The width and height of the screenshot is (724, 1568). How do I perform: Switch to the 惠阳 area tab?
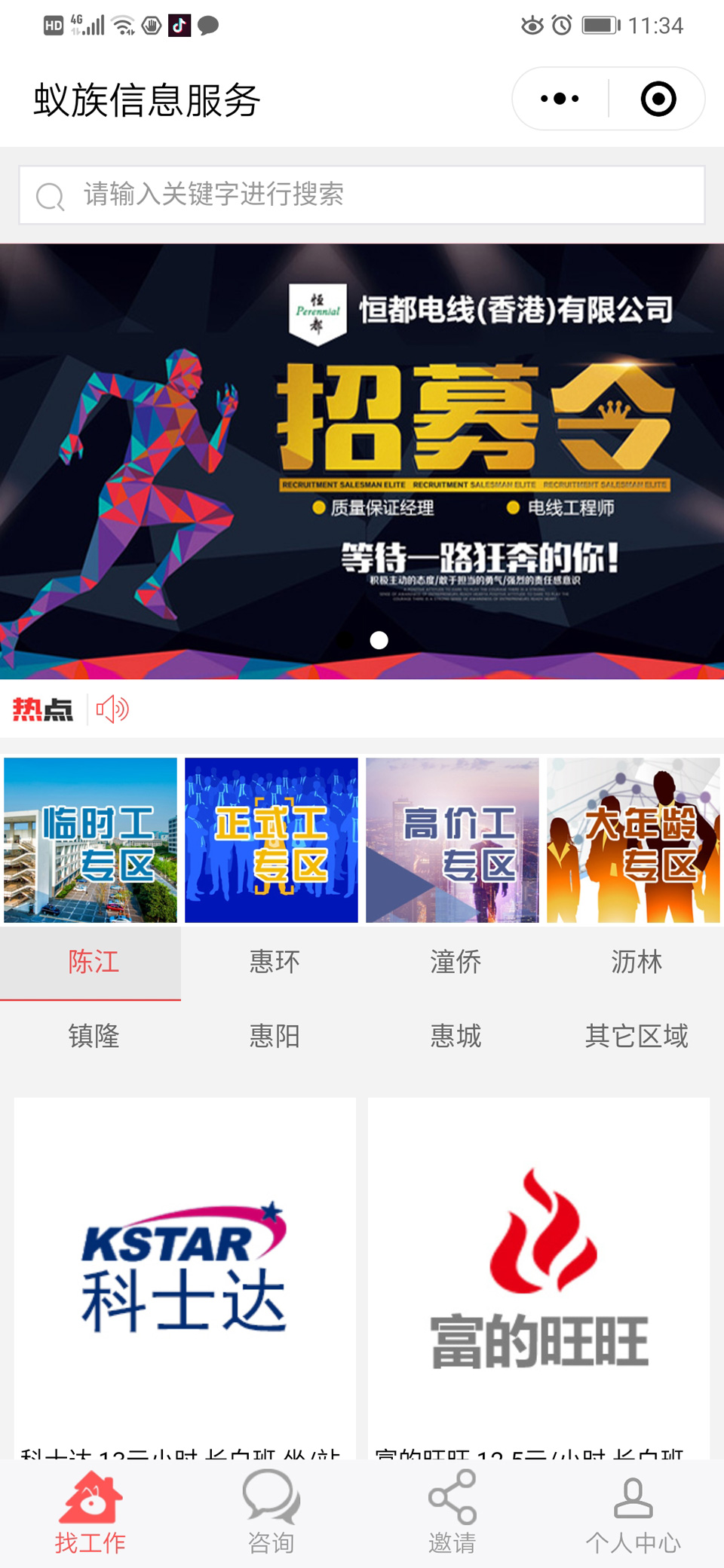[274, 1037]
